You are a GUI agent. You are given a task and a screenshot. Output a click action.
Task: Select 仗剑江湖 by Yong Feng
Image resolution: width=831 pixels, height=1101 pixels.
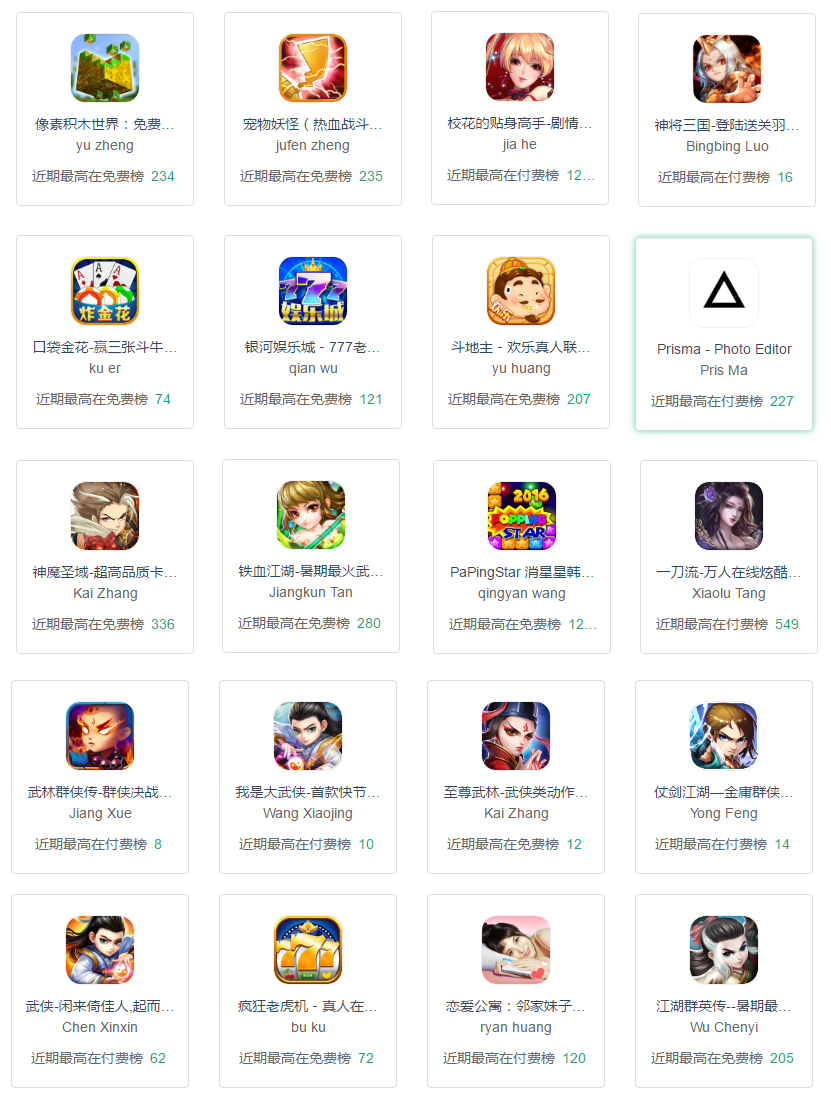724,776
